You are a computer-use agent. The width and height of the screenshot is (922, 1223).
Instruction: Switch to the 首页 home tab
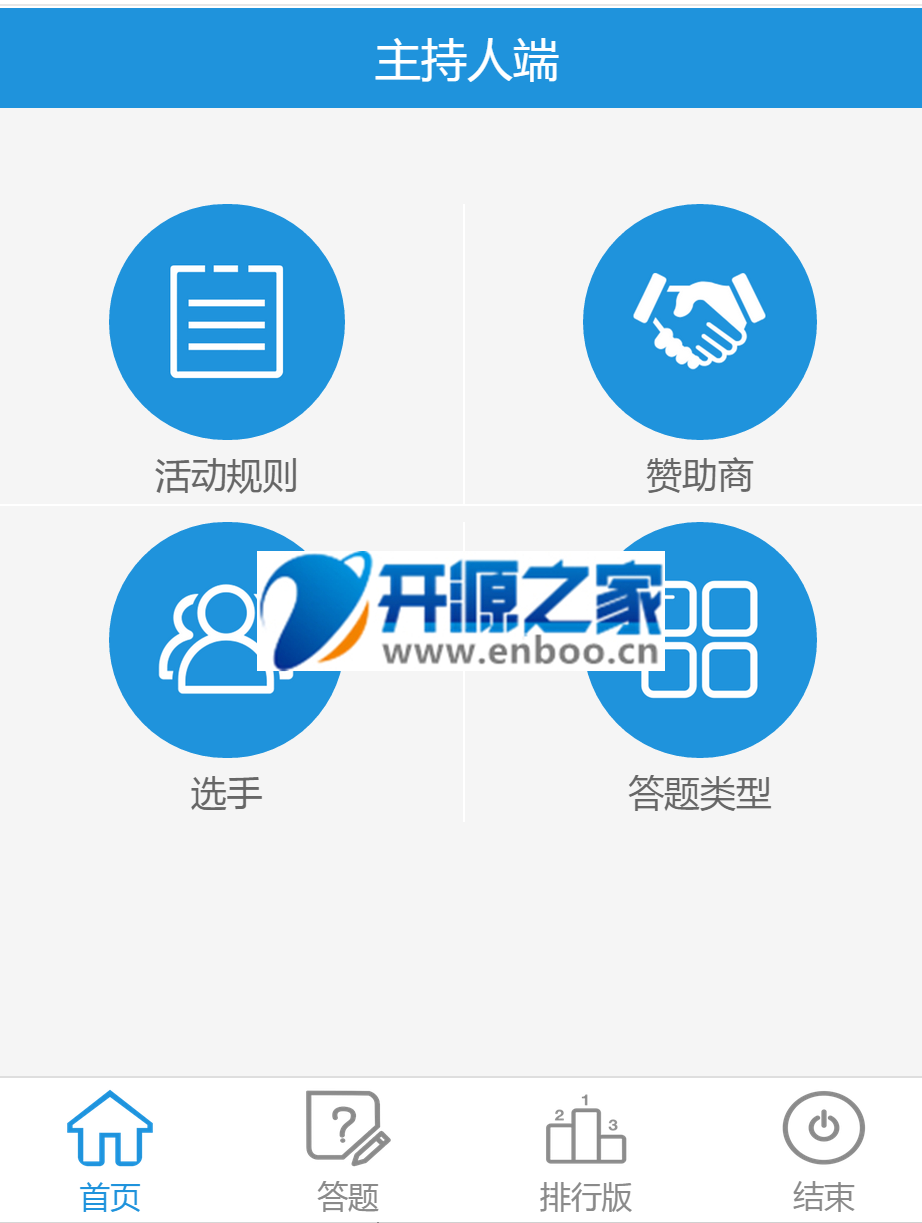[x=110, y=1150]
